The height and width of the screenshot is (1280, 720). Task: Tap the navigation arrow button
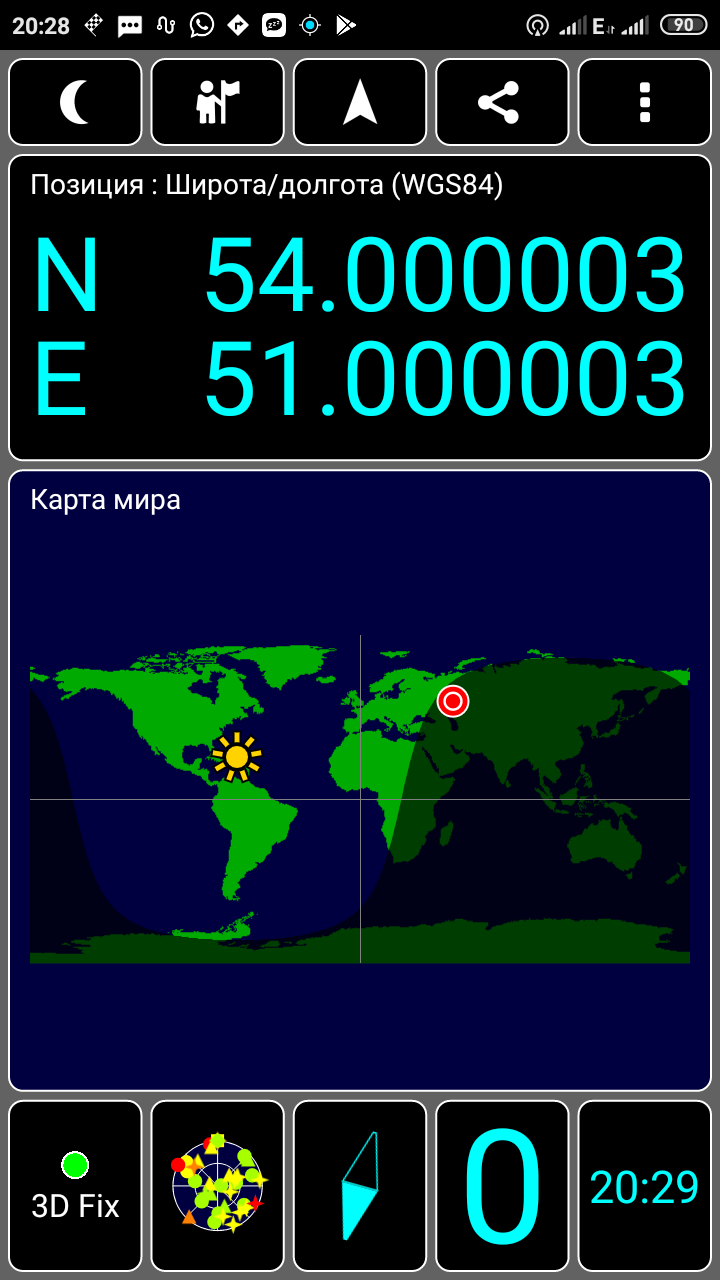coord(360,102)
